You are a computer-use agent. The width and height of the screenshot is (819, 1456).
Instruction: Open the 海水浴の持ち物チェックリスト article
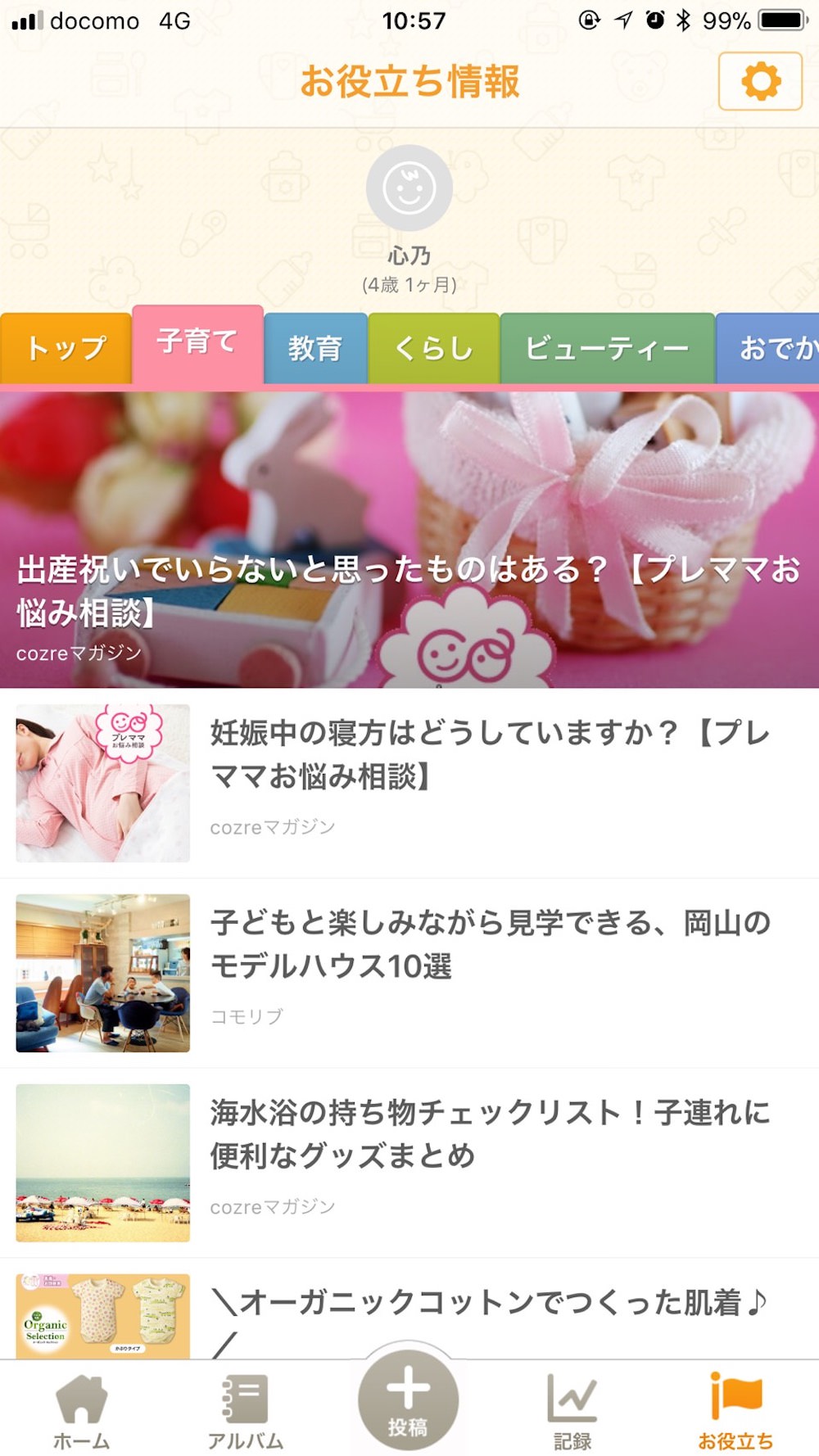point(489,1134)
